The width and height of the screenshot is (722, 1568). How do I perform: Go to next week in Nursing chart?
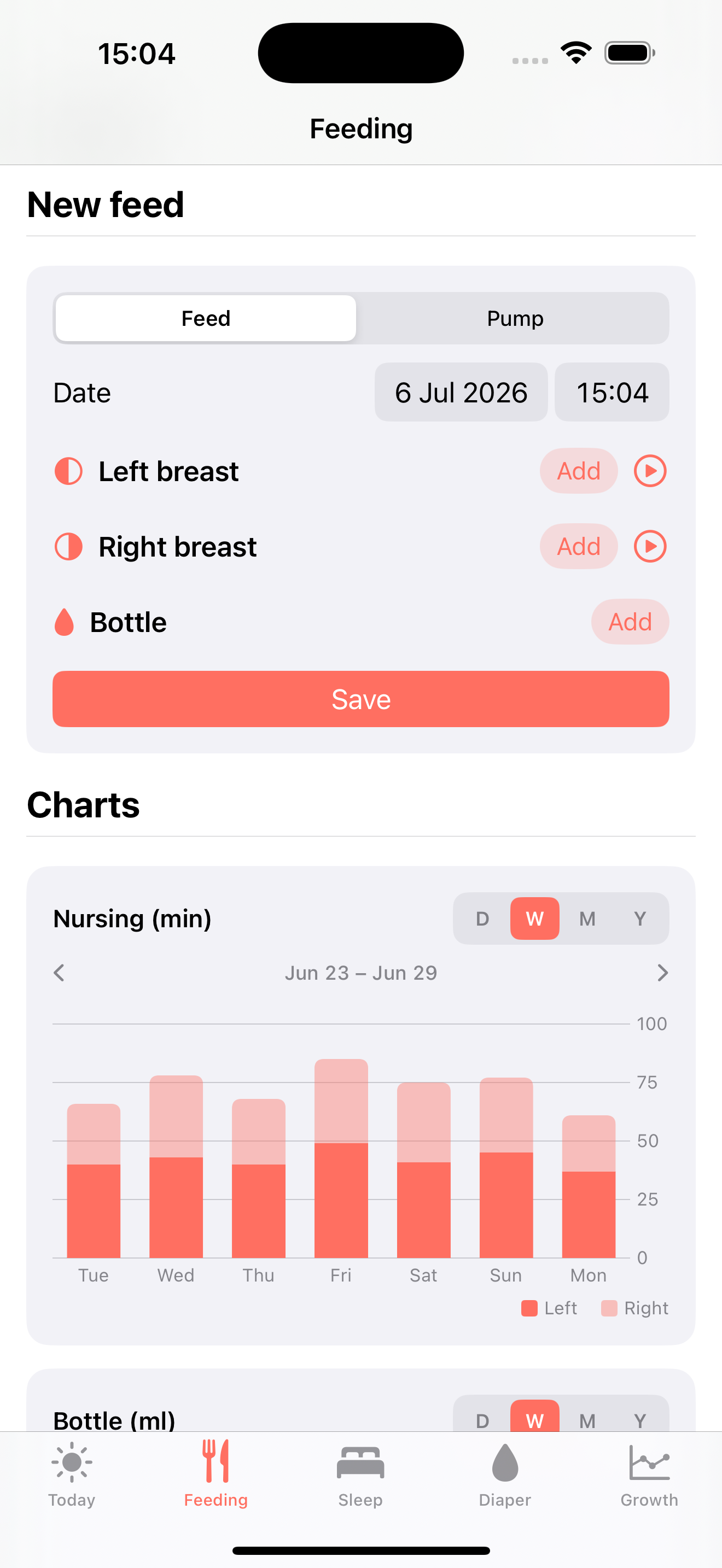click(662, 973)
